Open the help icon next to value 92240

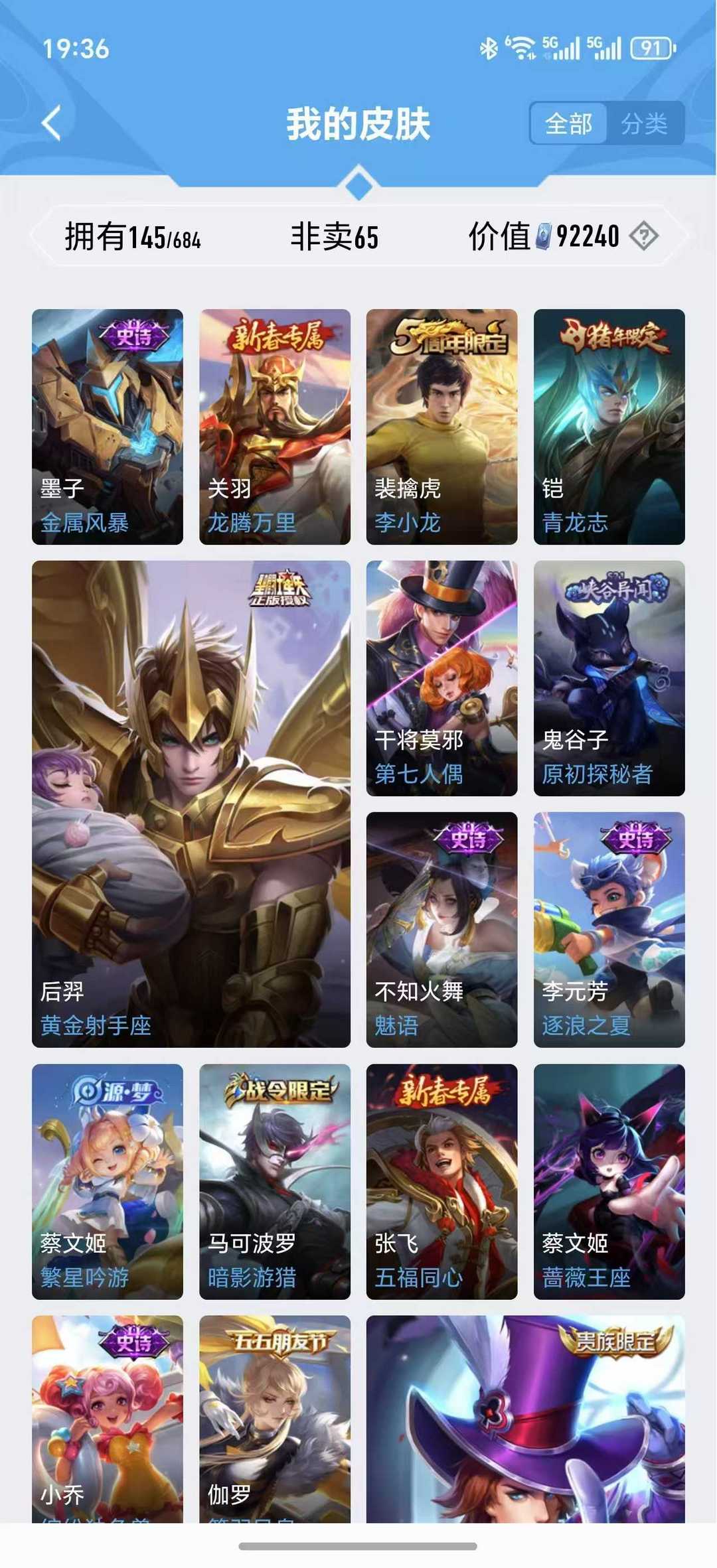[x=643, y=236]
